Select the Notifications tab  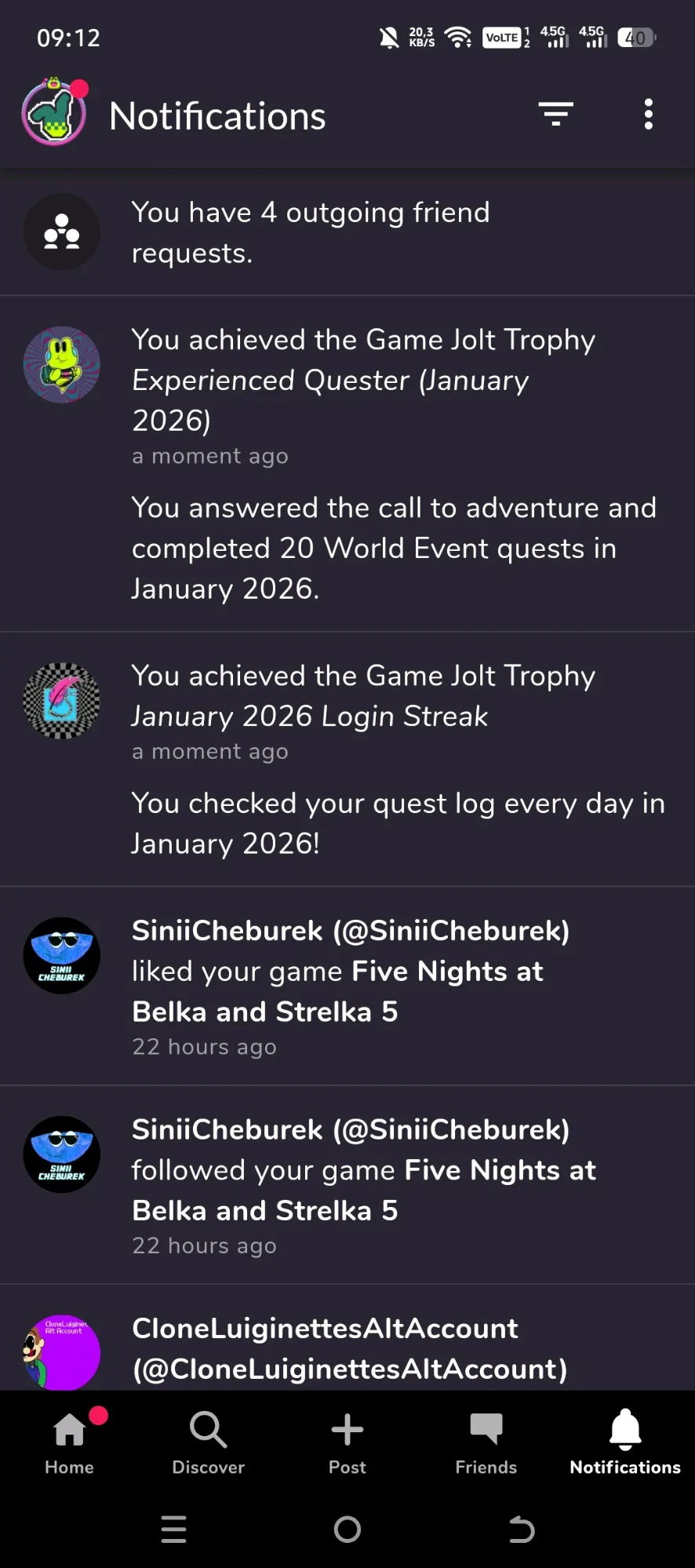(x=624, y=1442)
